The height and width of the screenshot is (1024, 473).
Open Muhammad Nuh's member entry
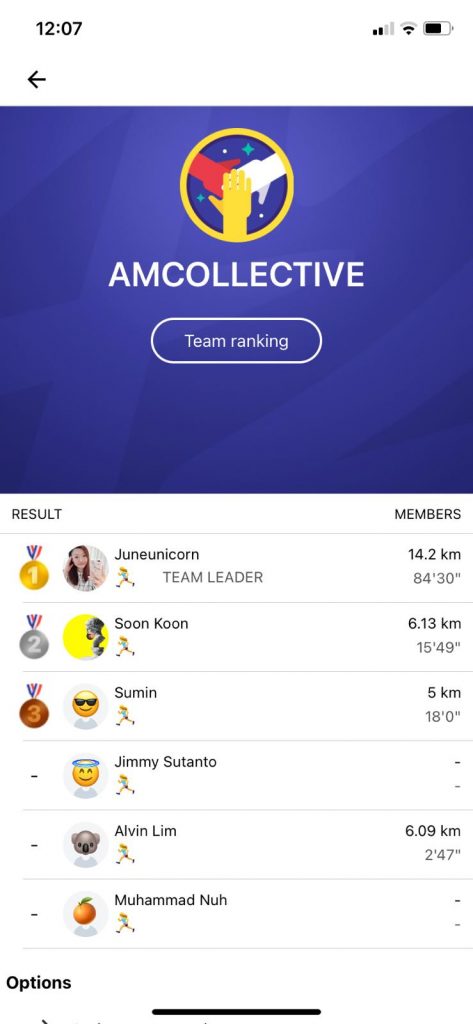(236, 914)
